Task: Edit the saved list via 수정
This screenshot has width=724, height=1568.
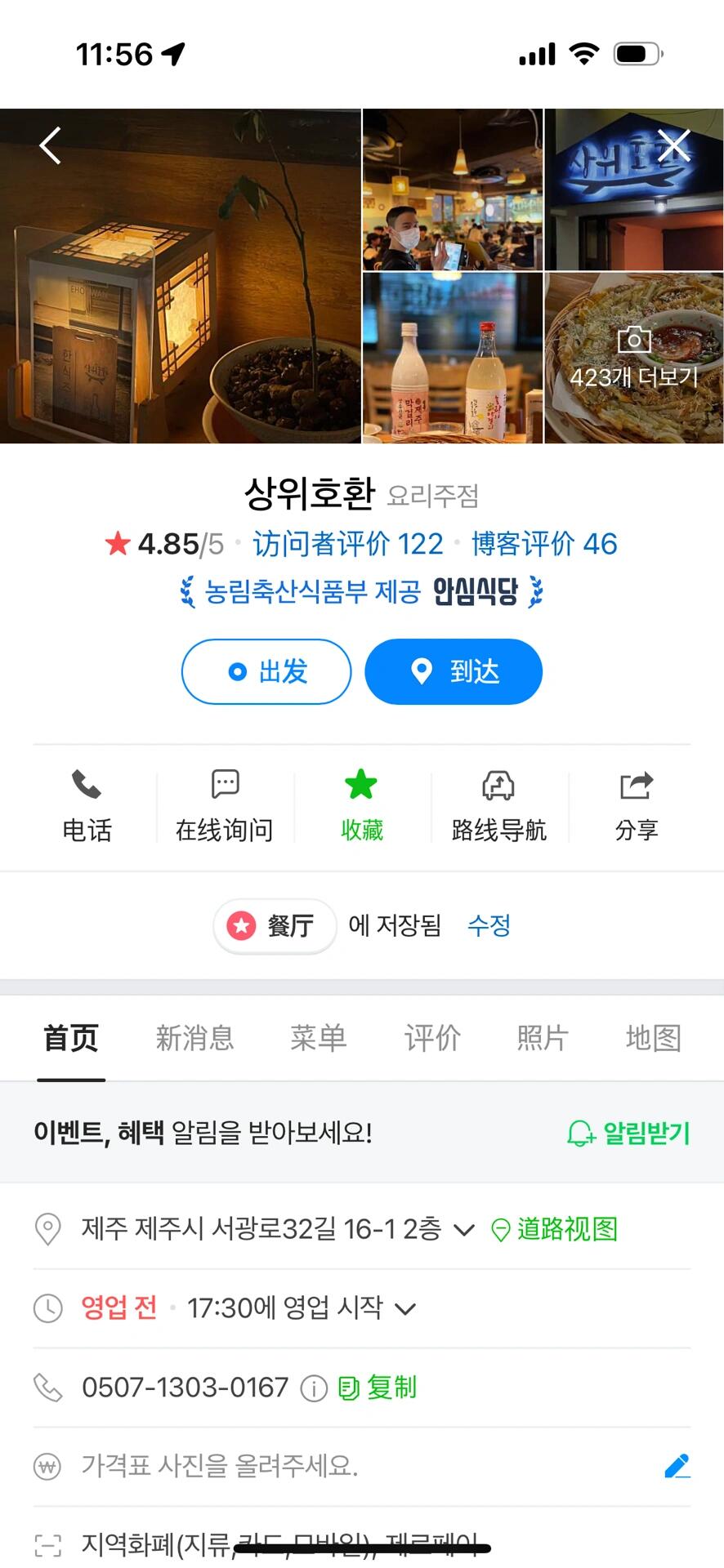Action: pyautogui.click(x=489, y=925)
